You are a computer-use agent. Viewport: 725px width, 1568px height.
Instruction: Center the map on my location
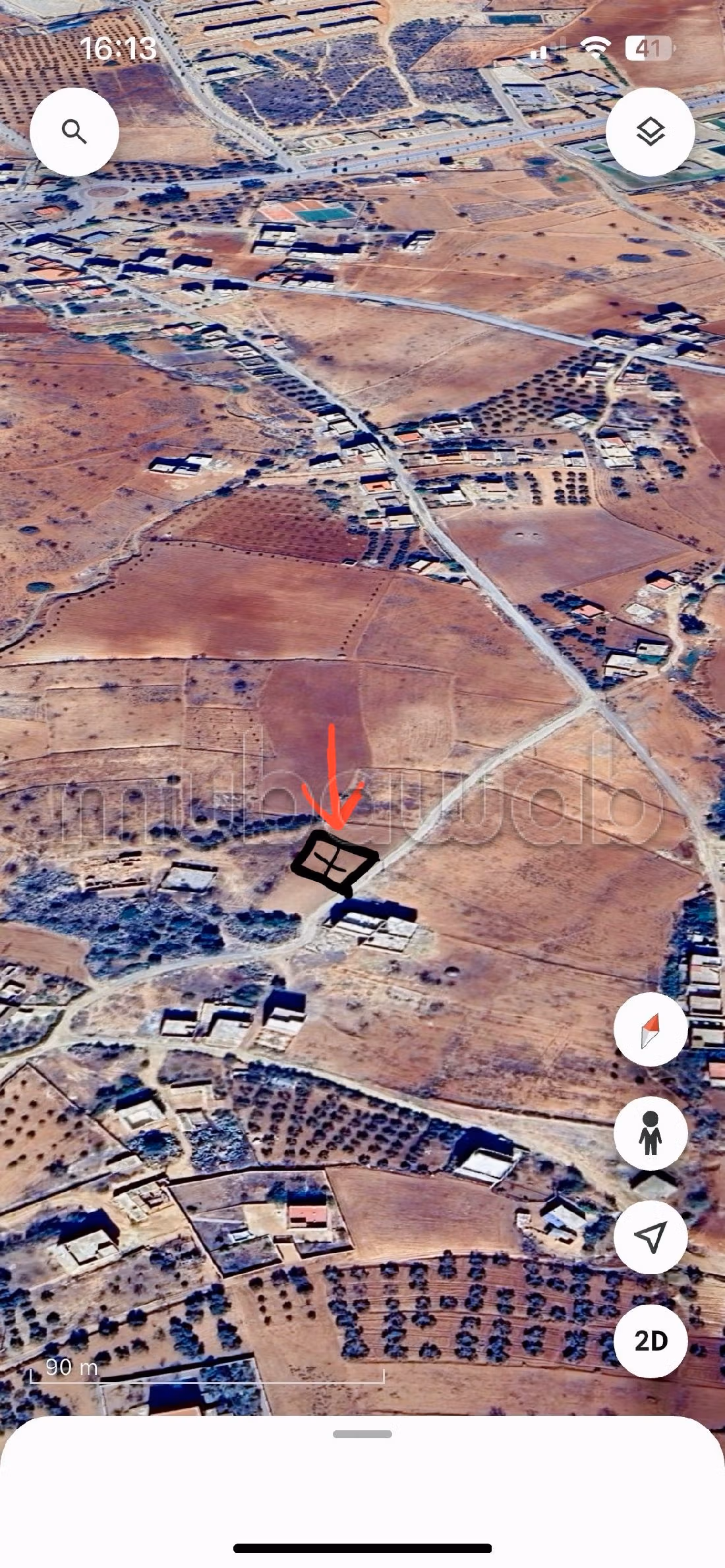coord(651,1237)
